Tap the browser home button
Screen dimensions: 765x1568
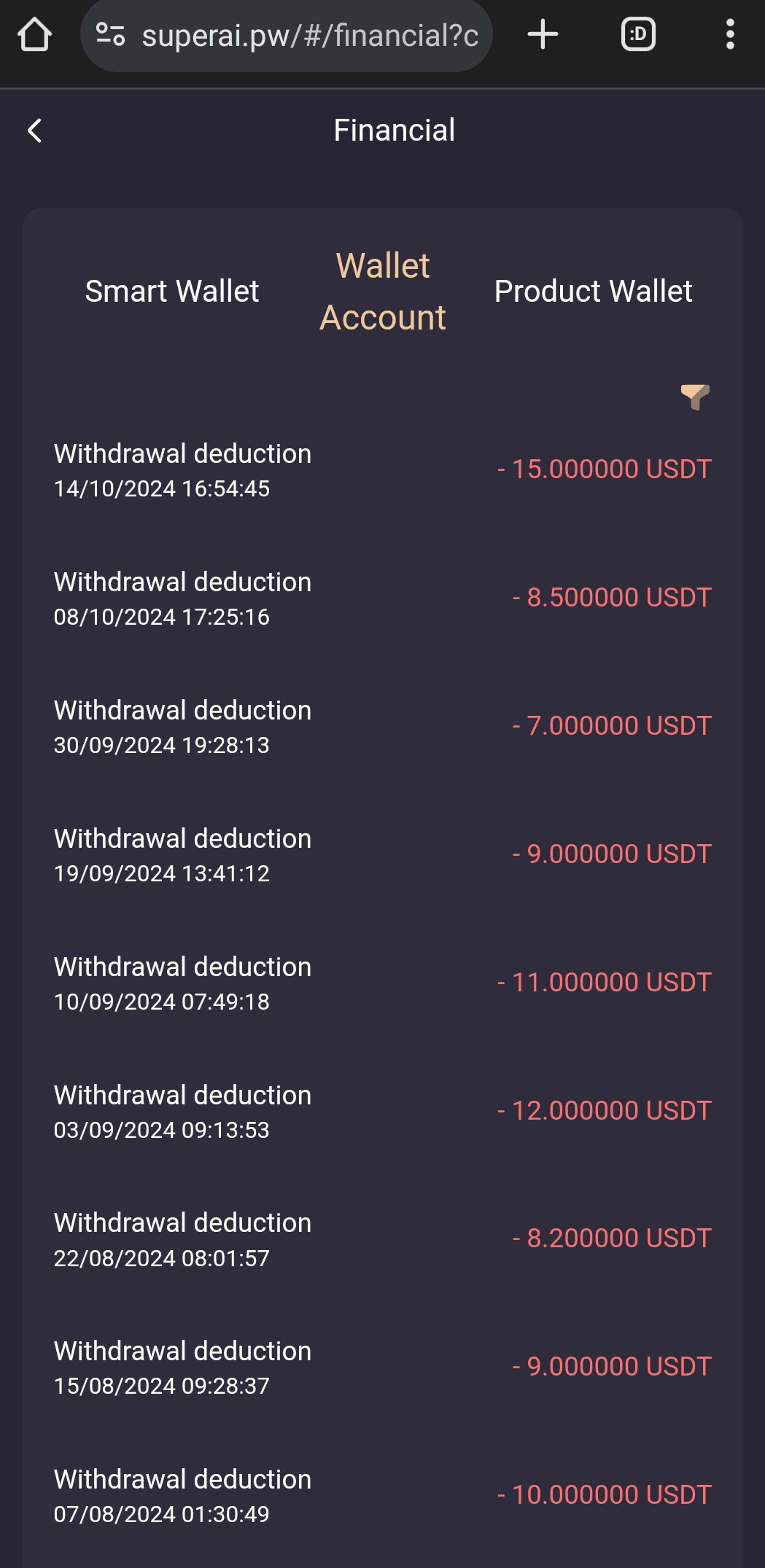coord(34,35)
